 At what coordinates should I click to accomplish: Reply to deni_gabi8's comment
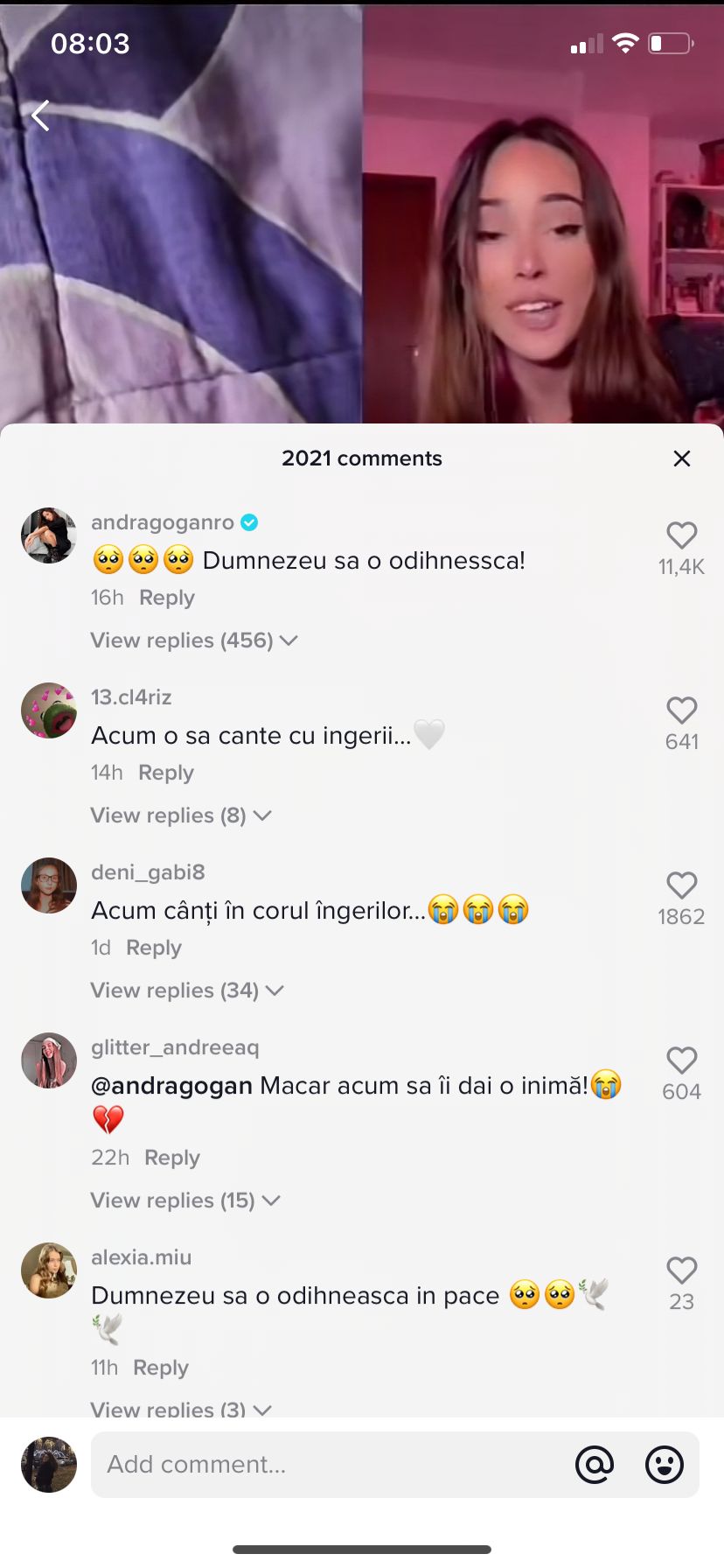coord(153,948)
